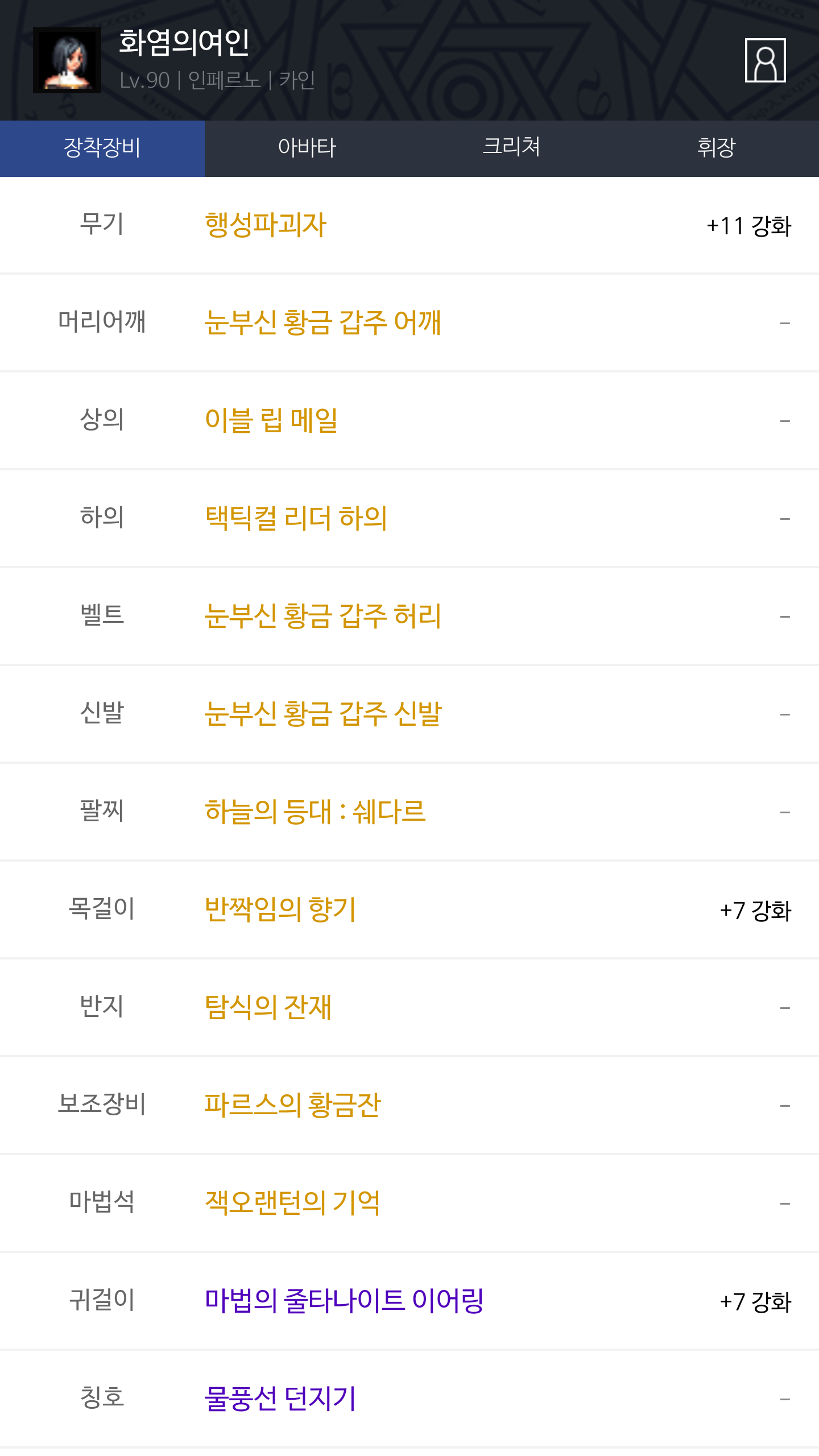The width and height of the screenshot is (819, 1456).
Task: Open the ring 탐식의 잔재
Action: 268,1008
